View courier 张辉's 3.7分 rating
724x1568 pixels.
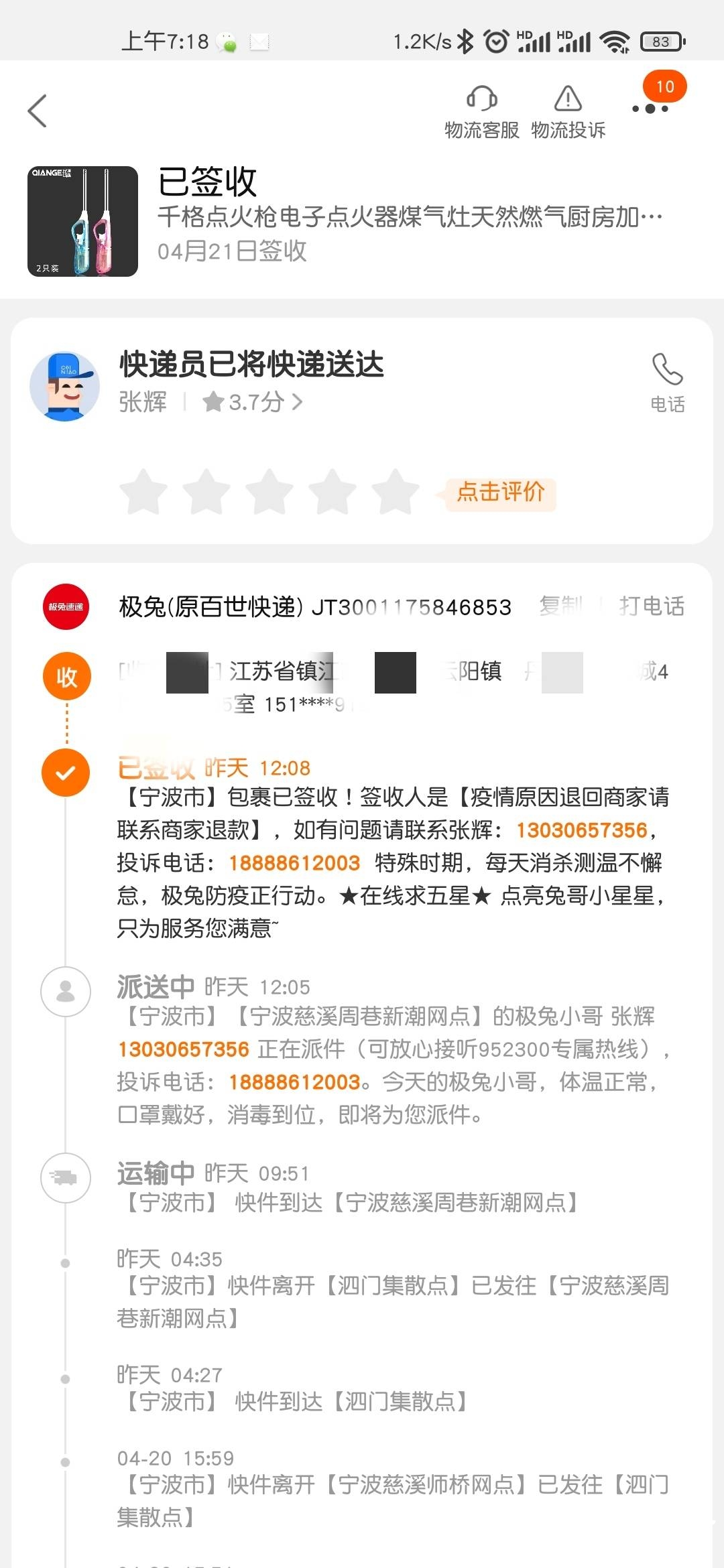[x=252, y=402]
